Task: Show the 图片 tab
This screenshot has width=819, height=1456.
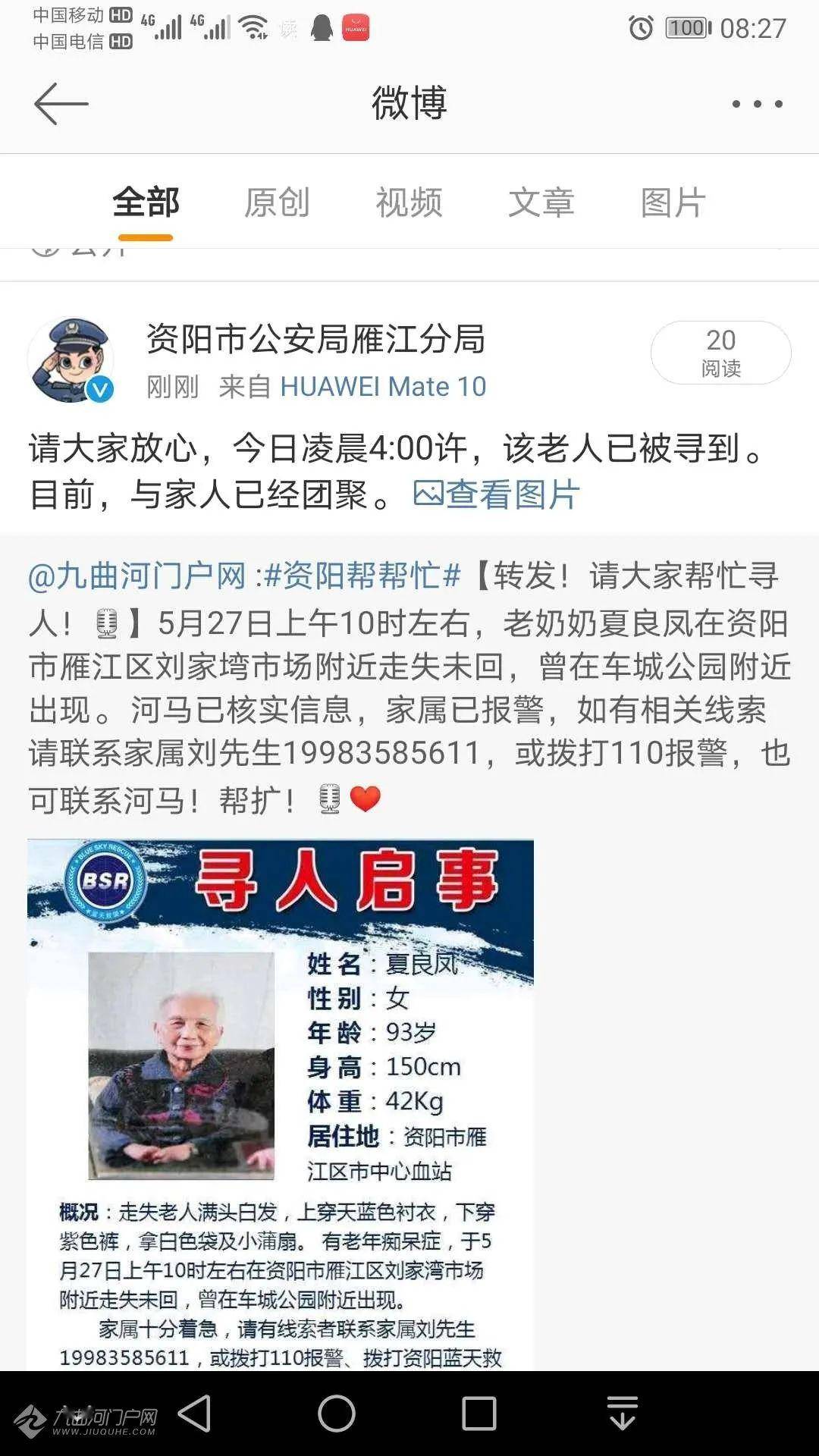Action: coord(673,203)
